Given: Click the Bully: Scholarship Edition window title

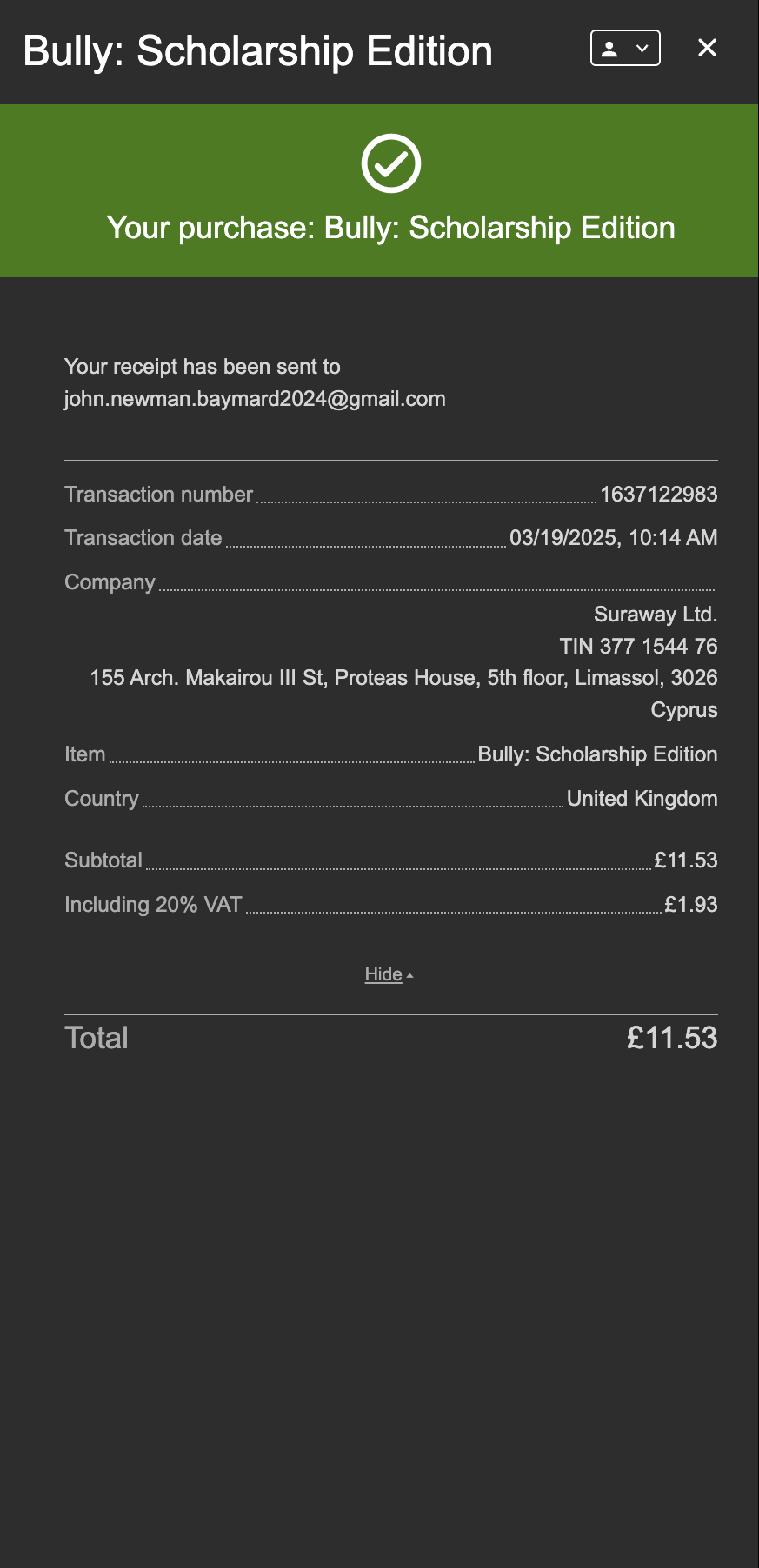Looking at the screenshot, I should click(257, 51).
